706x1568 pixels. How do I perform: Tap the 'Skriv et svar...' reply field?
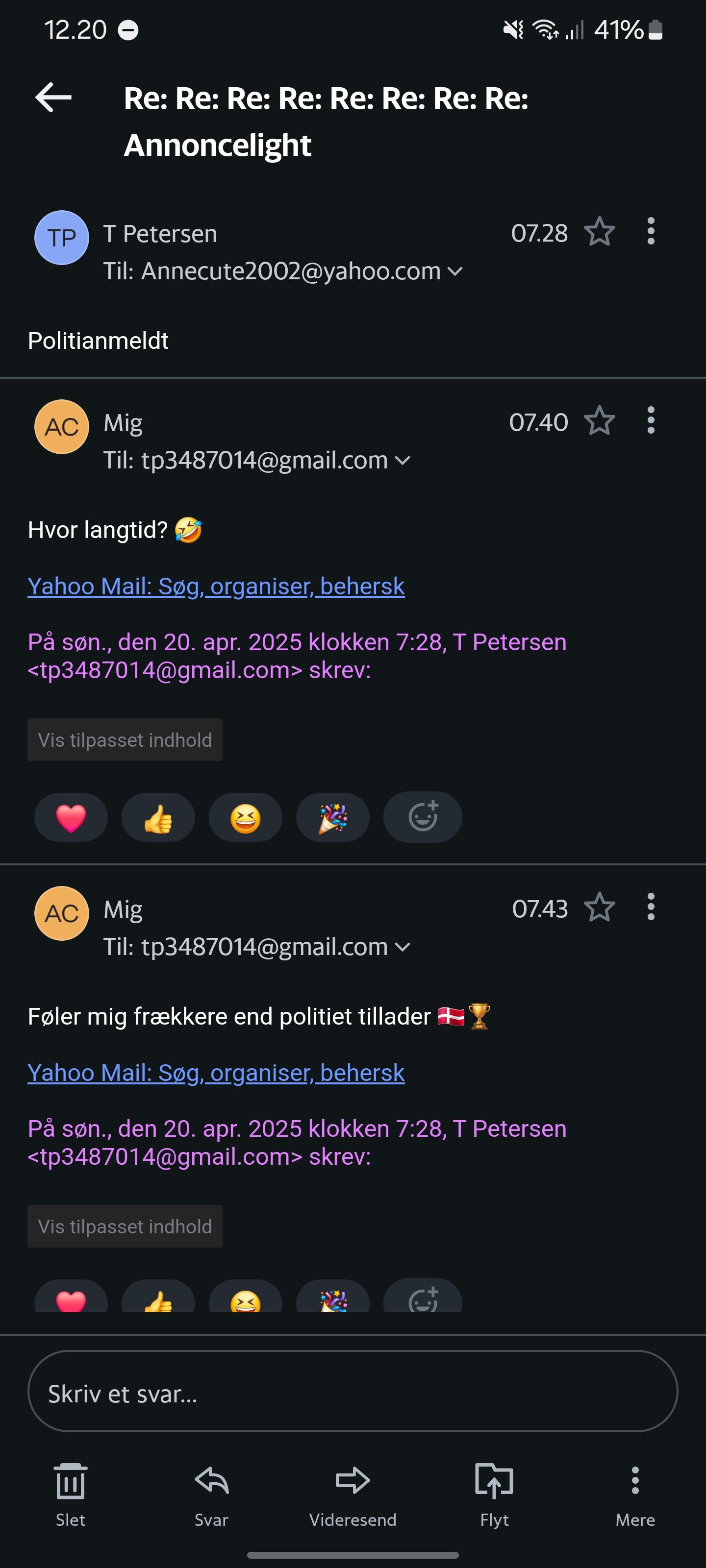tap(353, 1392)
